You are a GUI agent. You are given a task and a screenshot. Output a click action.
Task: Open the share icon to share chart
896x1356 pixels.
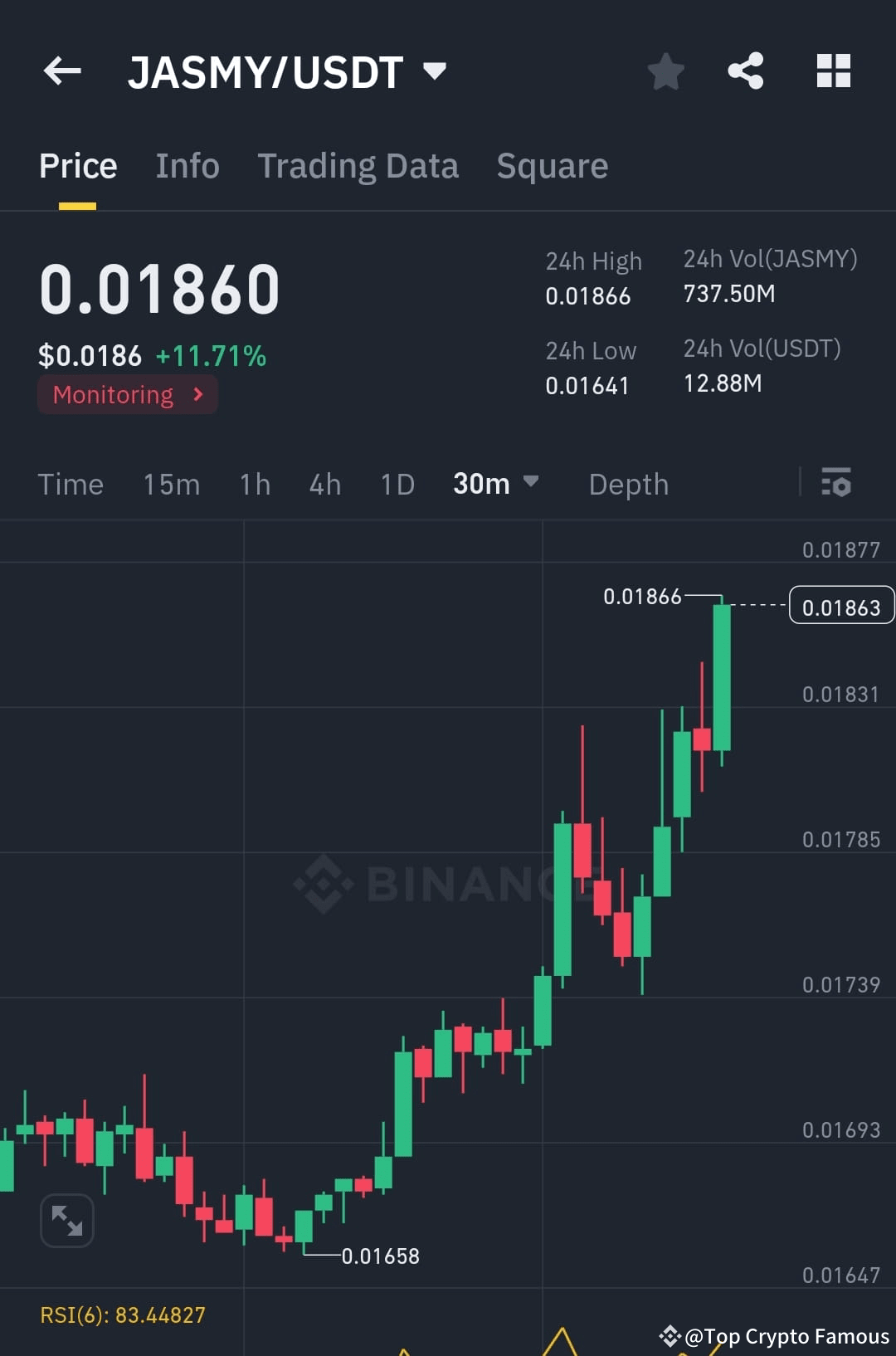click(746, 71)
